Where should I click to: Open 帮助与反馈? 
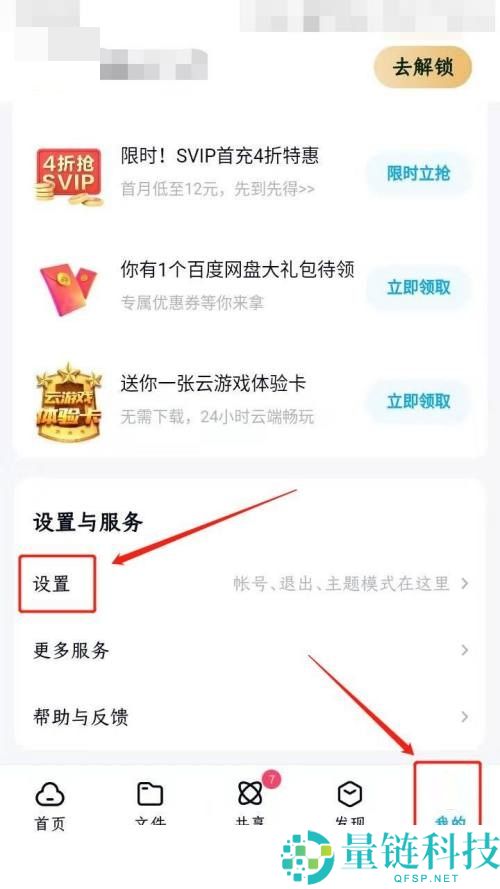pyautogui.click(x=249, y=717)
